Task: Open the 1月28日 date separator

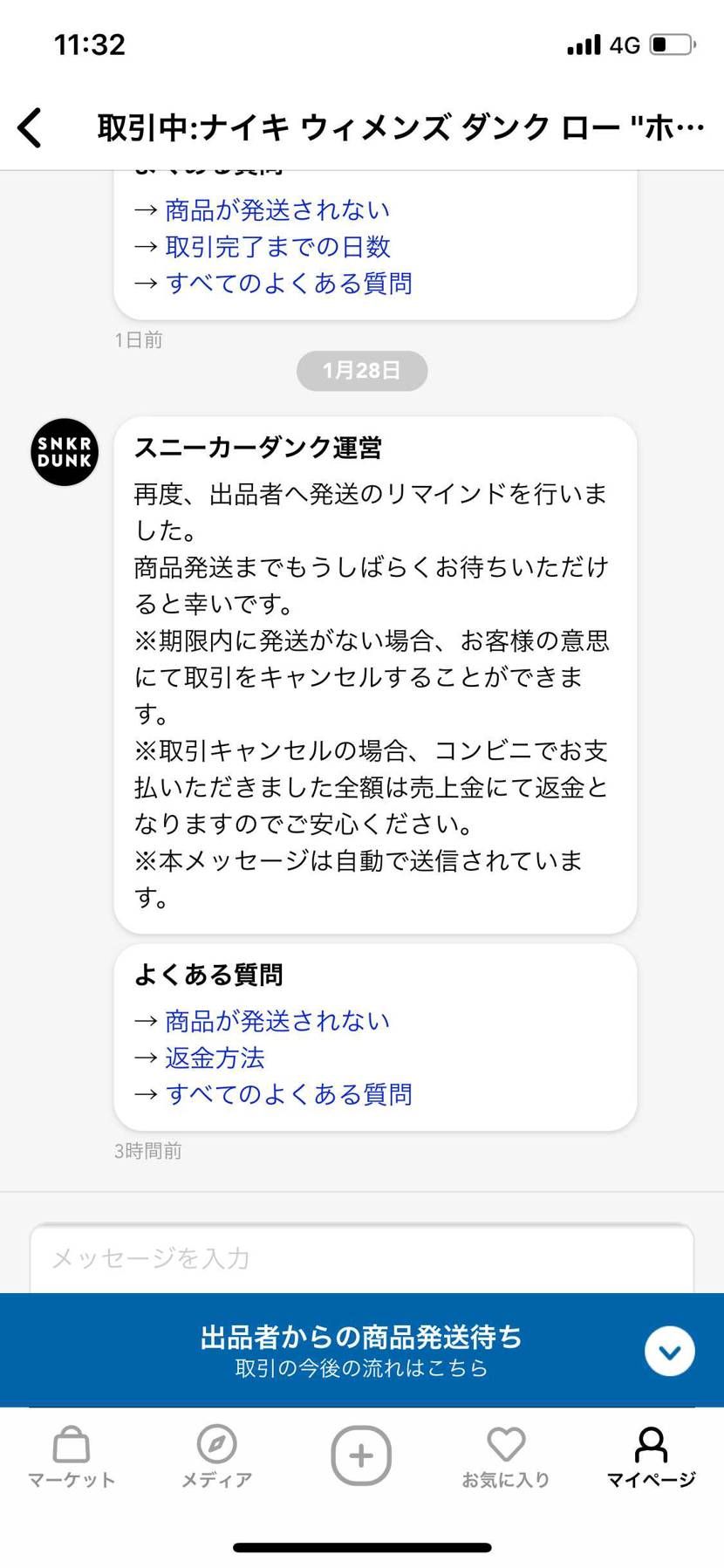Action: pos(362,370)
